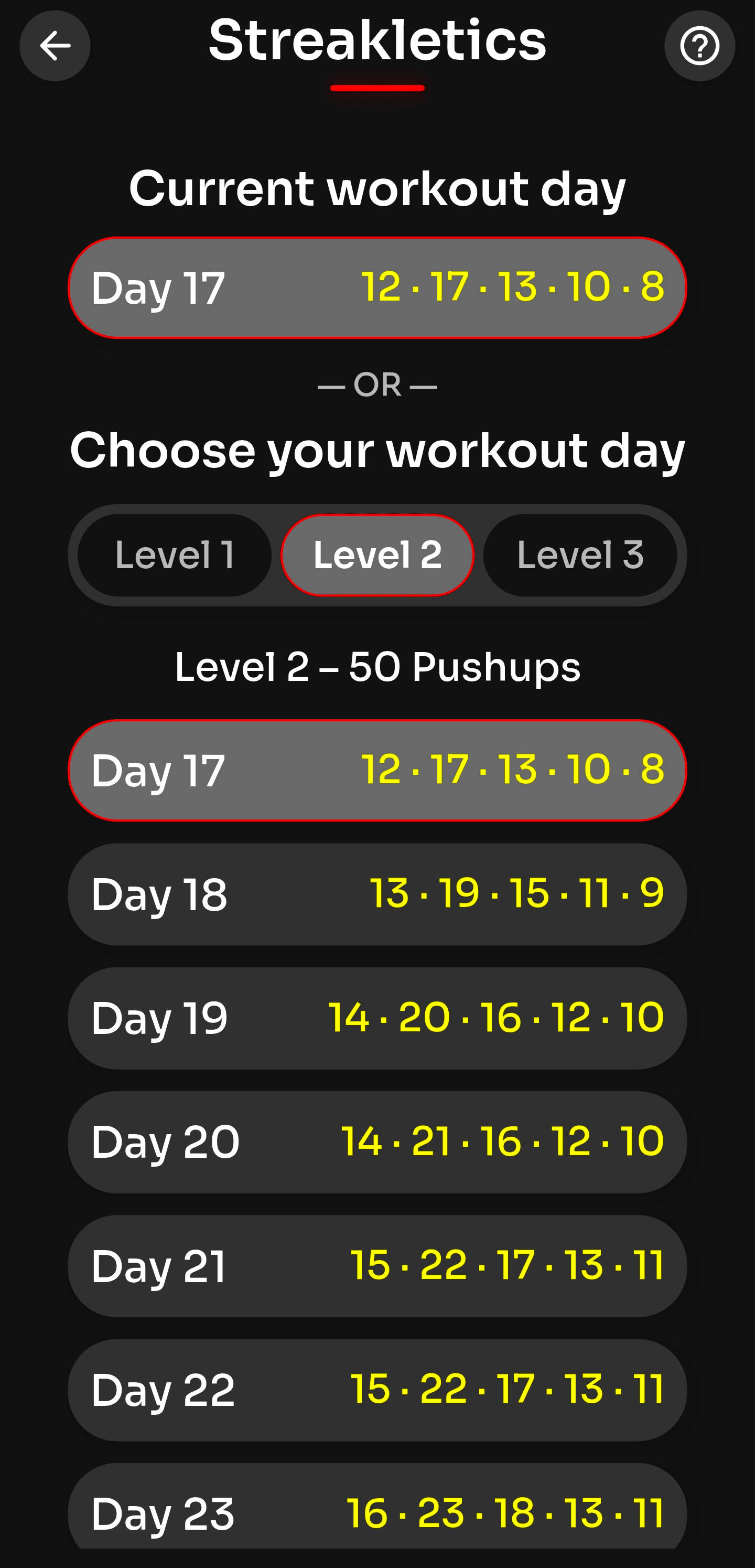Select Day 17 in the Level 2 list
Viewport: 755px width, 1568px height.
coord(377,770)
